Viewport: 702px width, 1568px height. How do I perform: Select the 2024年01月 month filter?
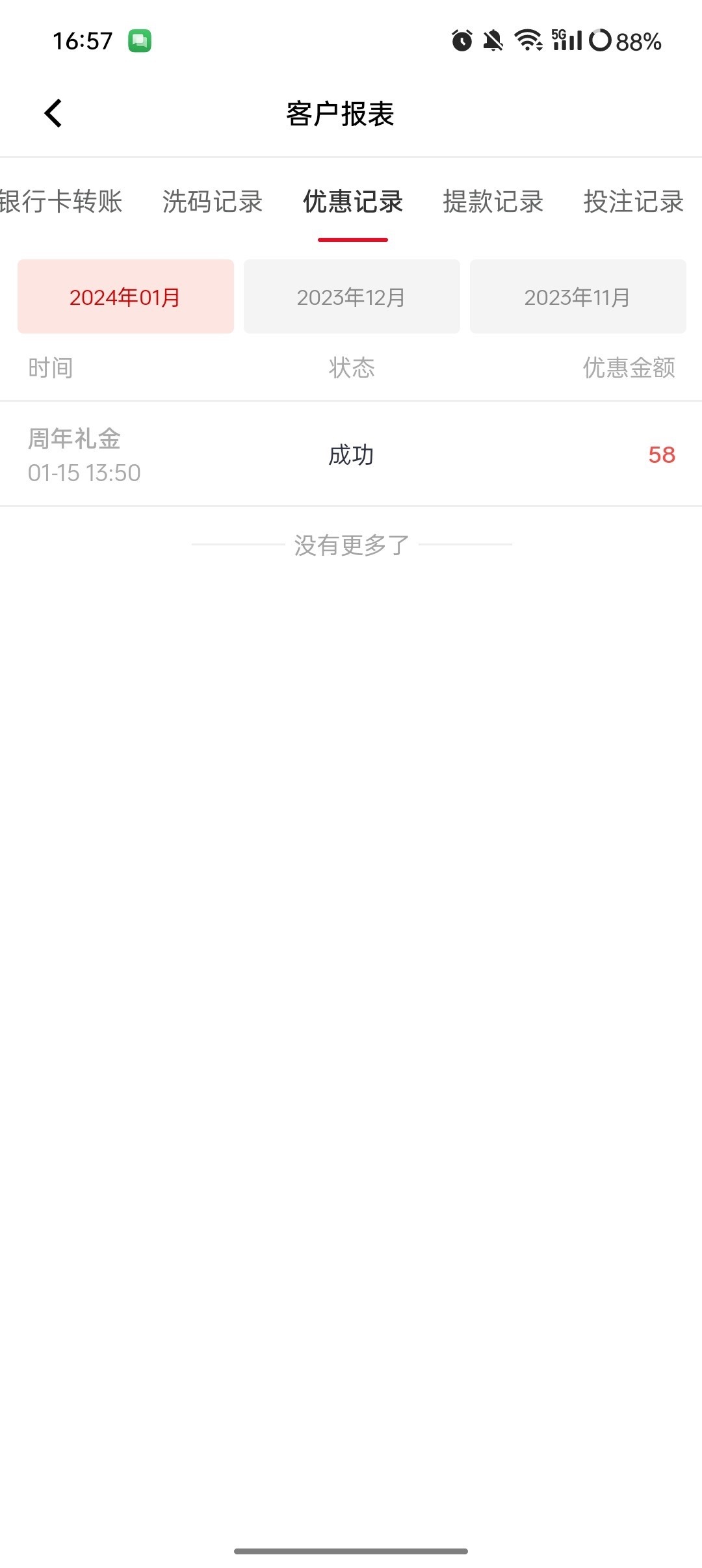pos(125,297)
